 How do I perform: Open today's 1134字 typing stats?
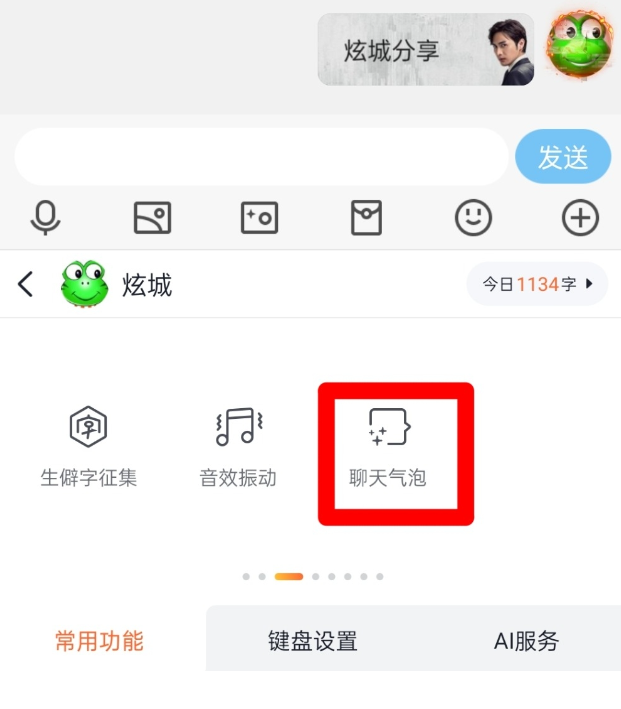[537, 285]
